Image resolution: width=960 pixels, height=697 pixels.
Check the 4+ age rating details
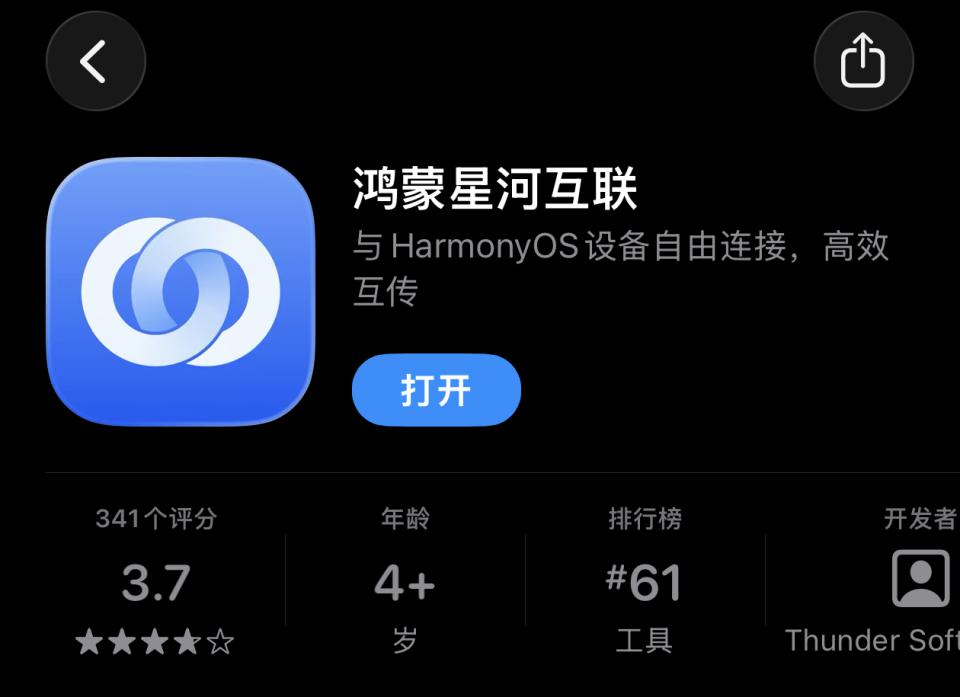pyautogui.click(x=404, y=583)
